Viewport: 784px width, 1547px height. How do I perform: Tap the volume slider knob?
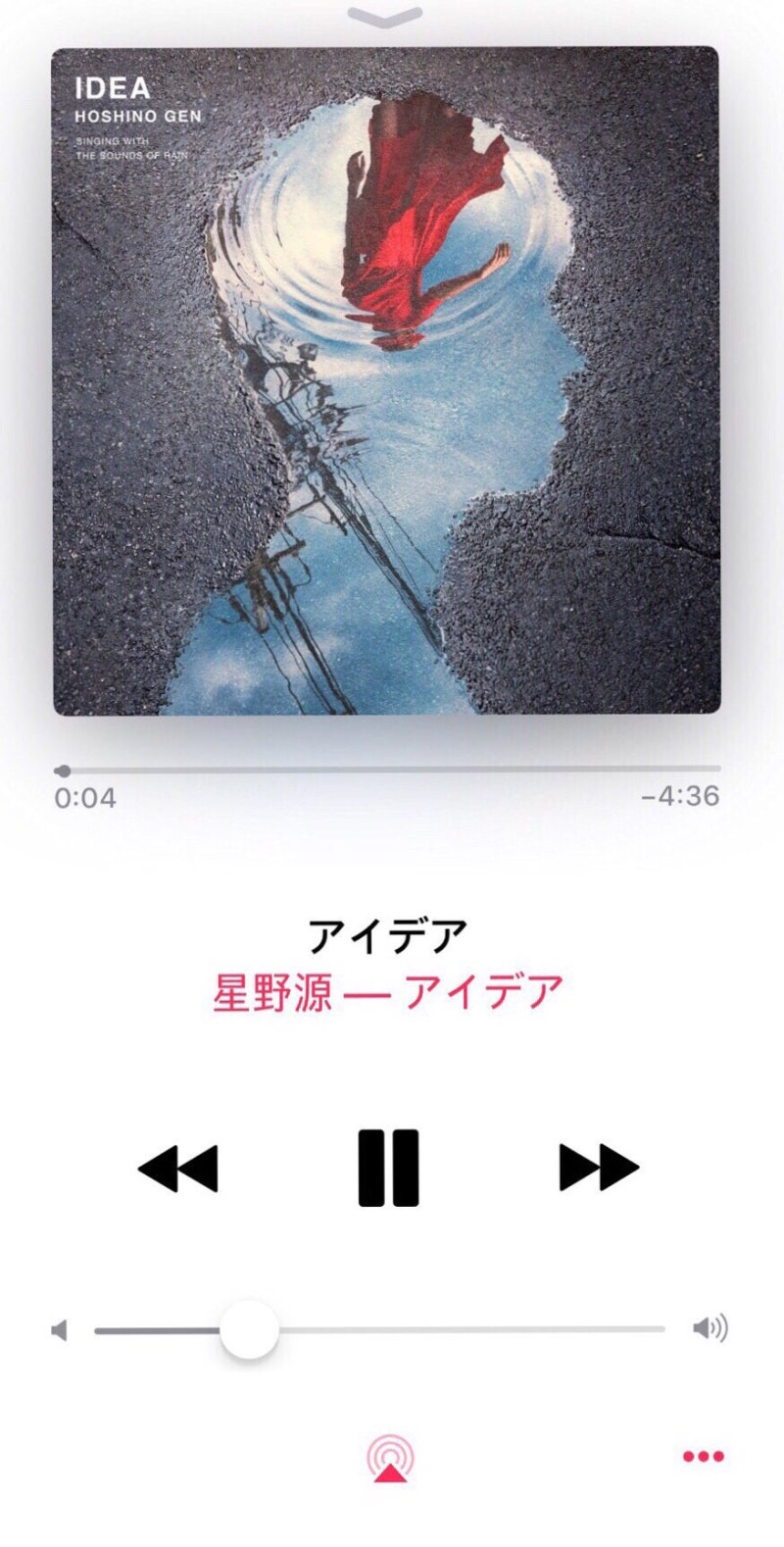249,1329
